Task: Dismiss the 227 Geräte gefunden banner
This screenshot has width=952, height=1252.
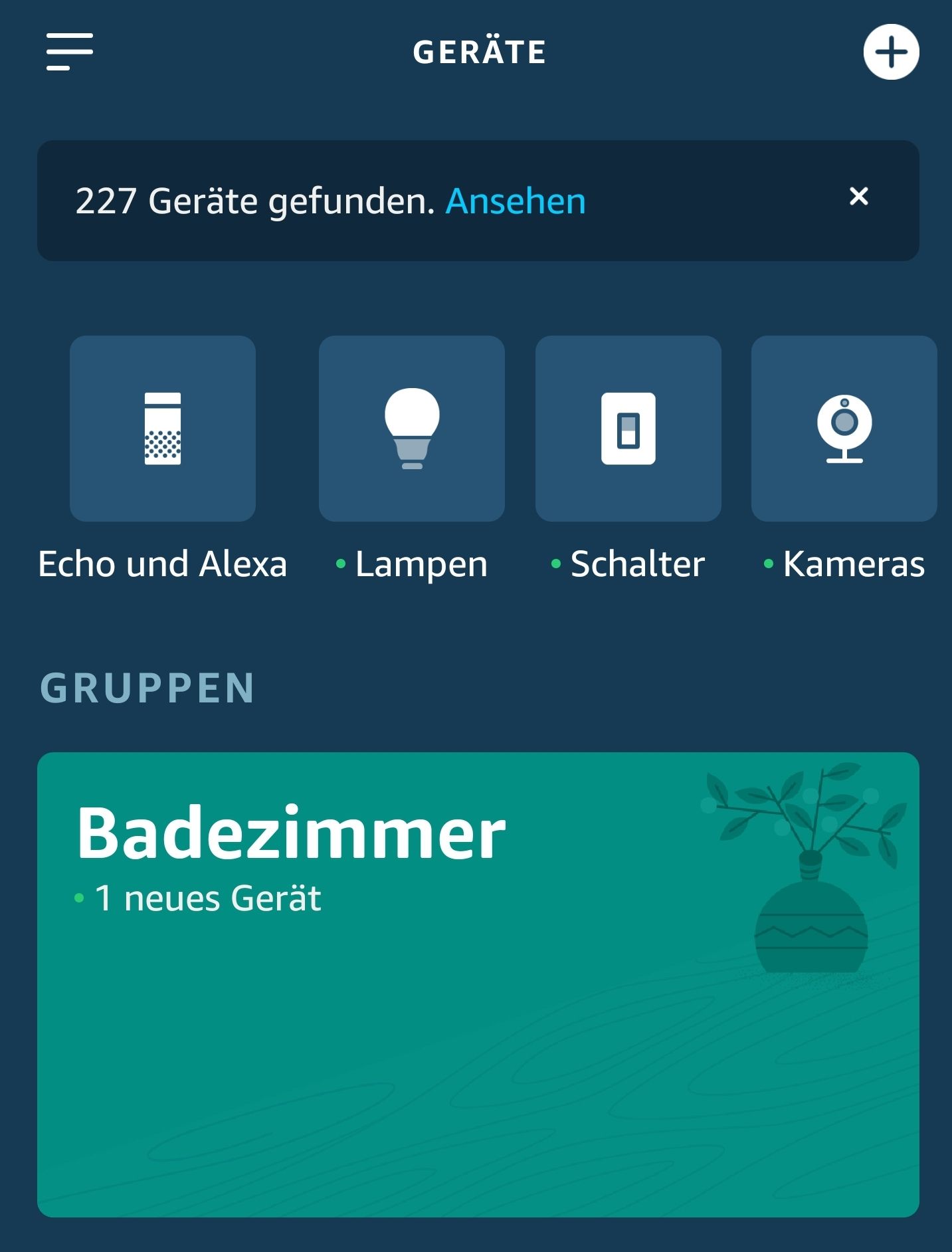Action: point(858,196)
